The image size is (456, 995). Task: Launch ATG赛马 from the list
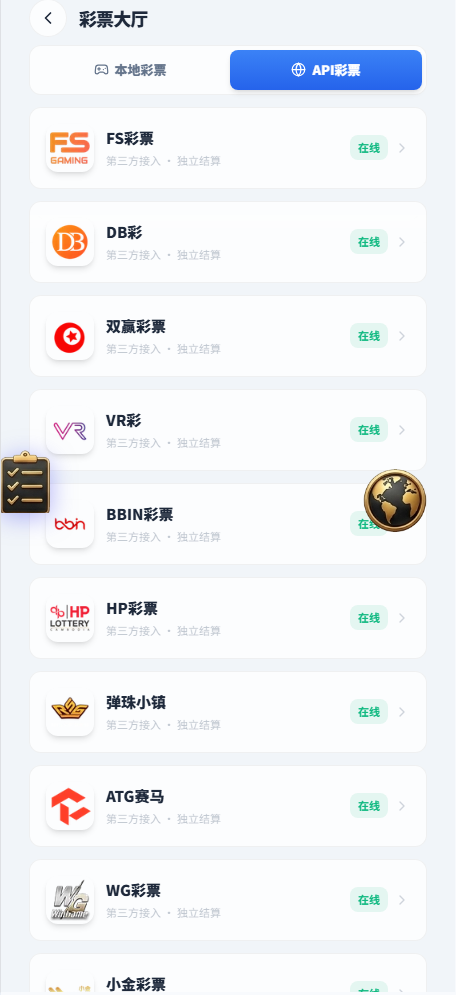228,805
